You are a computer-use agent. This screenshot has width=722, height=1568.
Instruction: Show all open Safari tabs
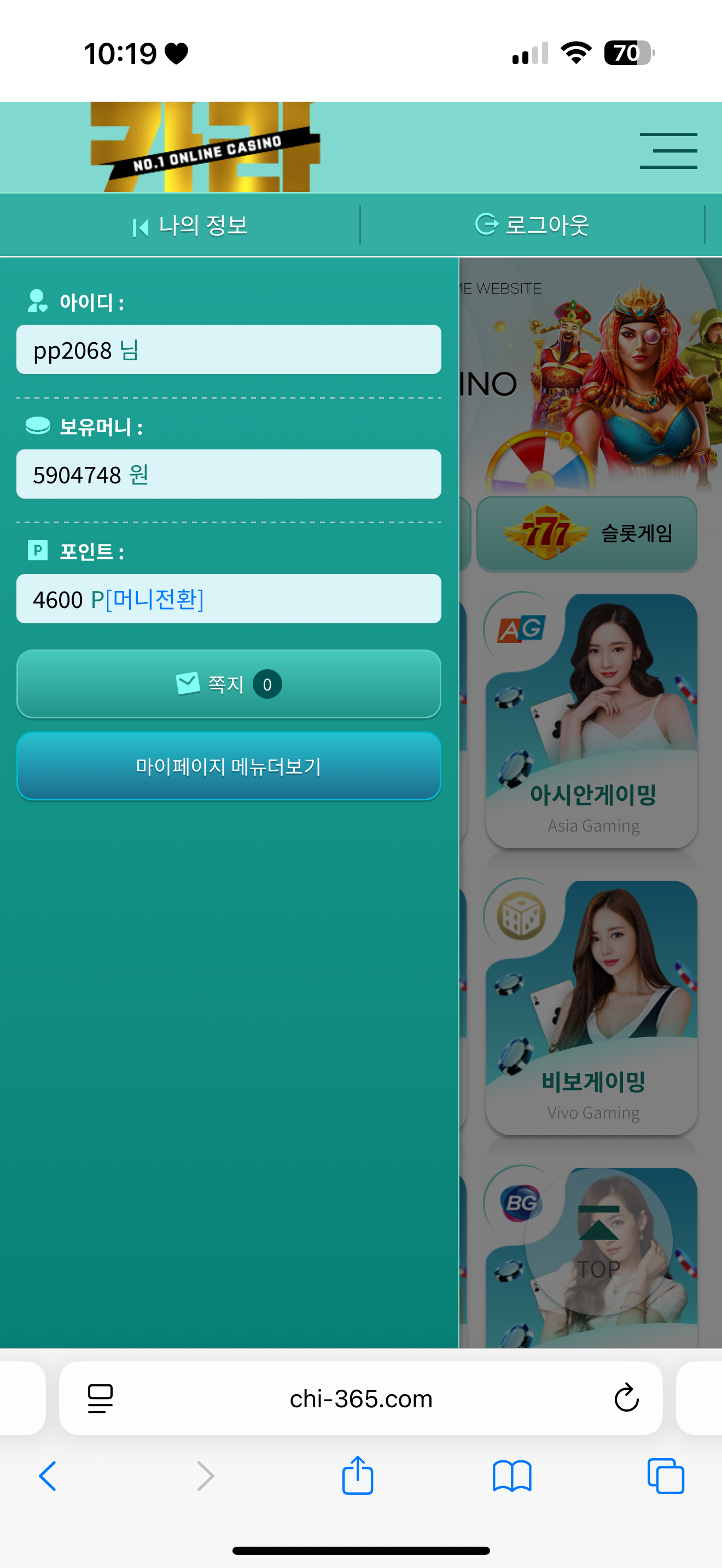click(665, 1476)
